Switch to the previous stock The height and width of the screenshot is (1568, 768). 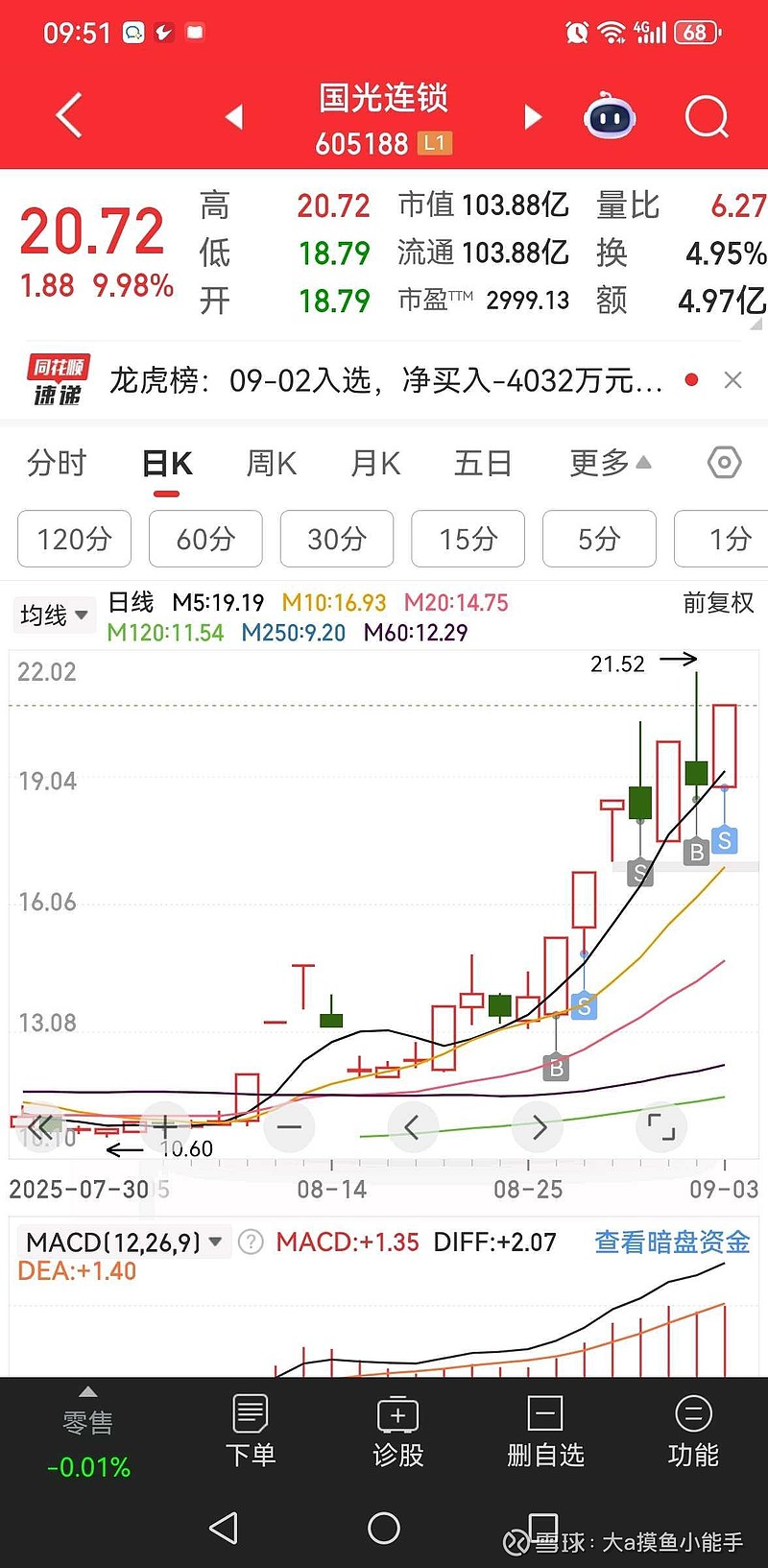(x=234, y=118)
